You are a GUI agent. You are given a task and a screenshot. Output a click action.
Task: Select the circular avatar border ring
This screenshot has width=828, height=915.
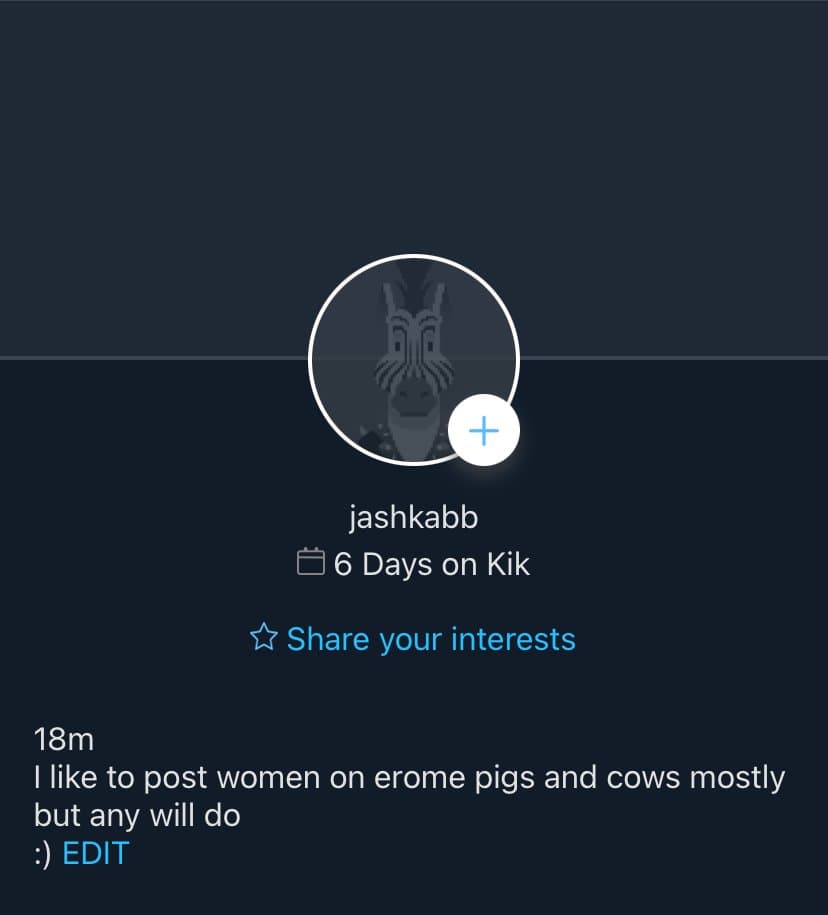[x=414, y=258]
